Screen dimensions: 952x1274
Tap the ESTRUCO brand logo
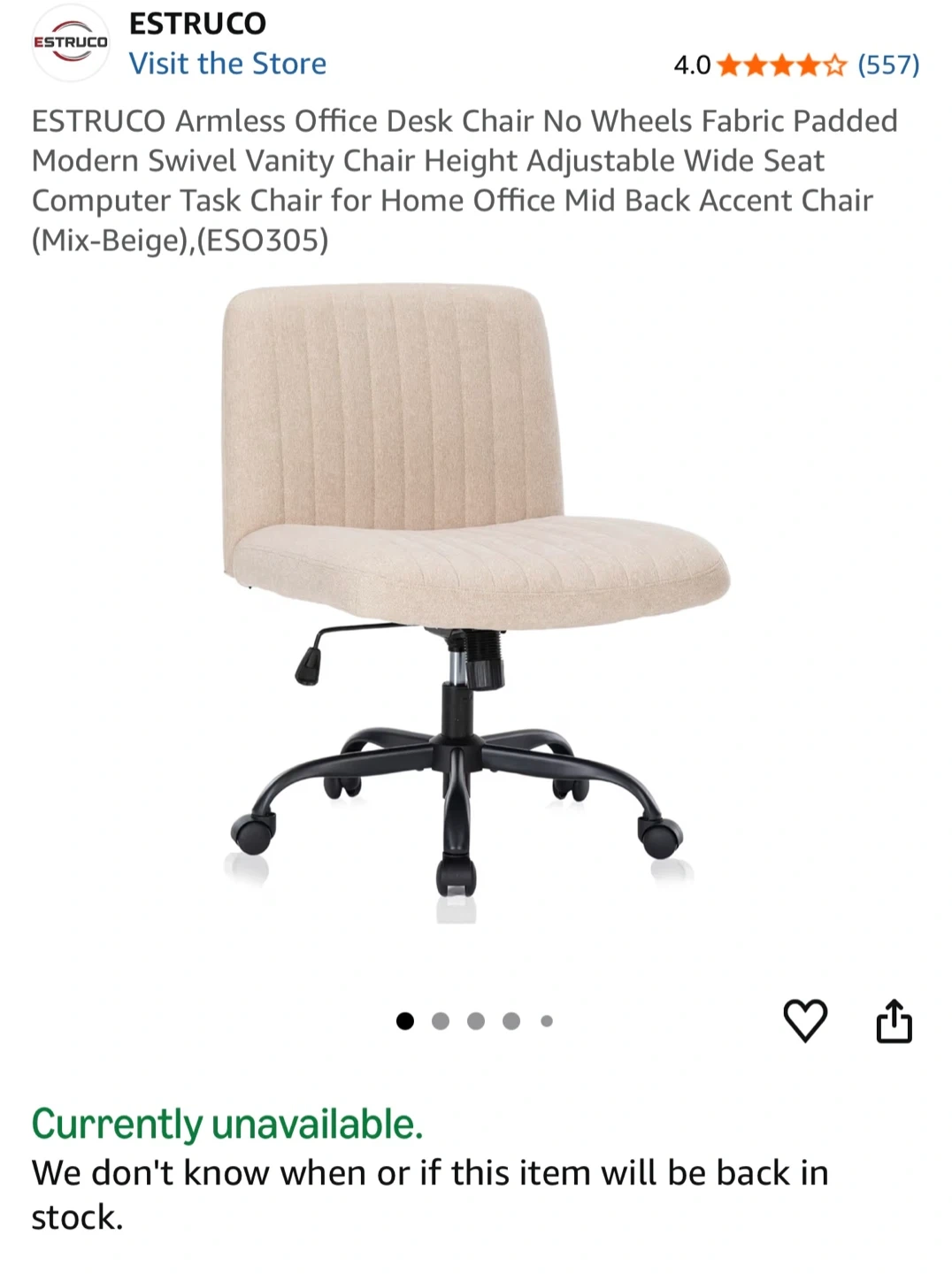click(x=71, y=42)
